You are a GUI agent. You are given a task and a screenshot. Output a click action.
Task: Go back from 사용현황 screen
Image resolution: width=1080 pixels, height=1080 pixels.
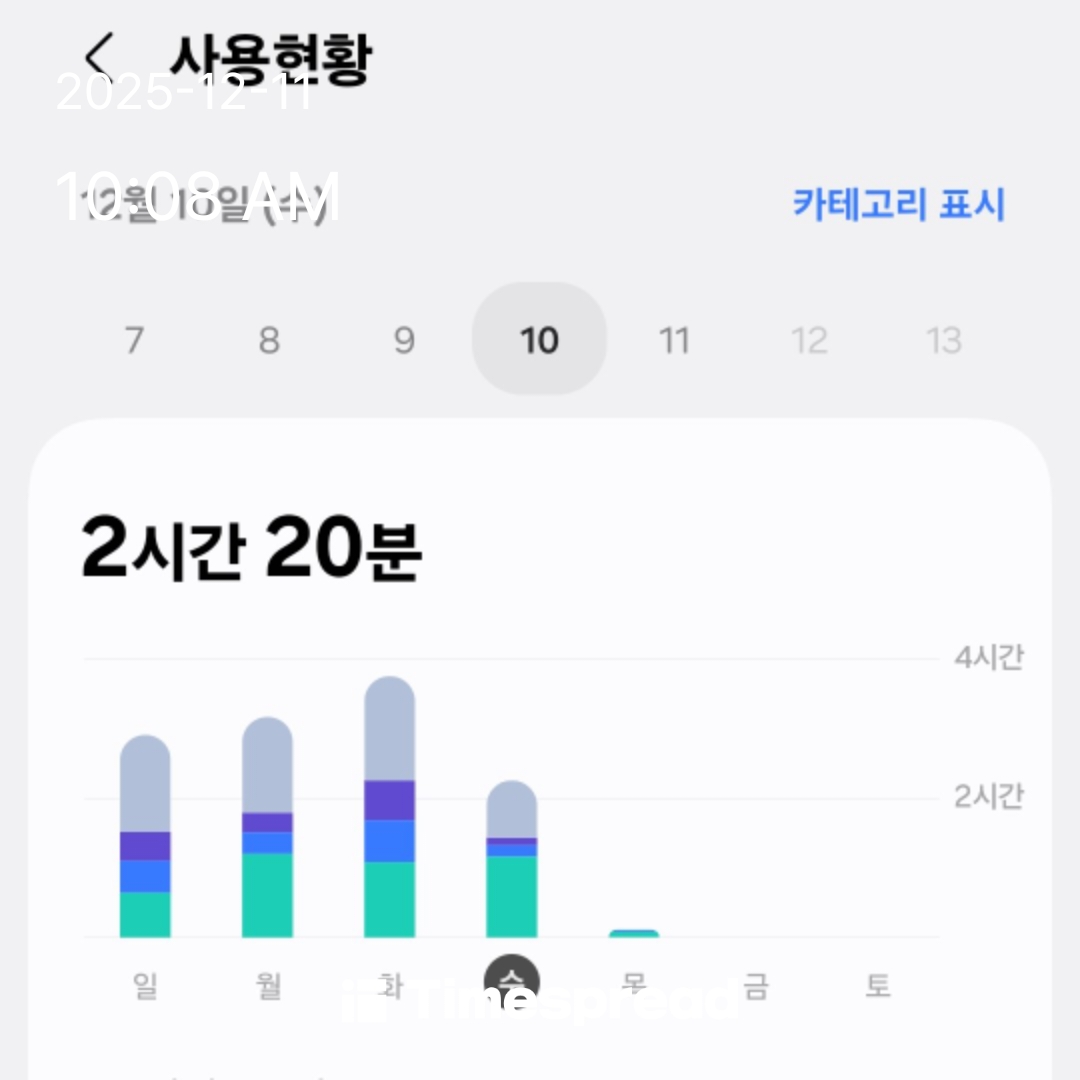[x=100, y=55]
